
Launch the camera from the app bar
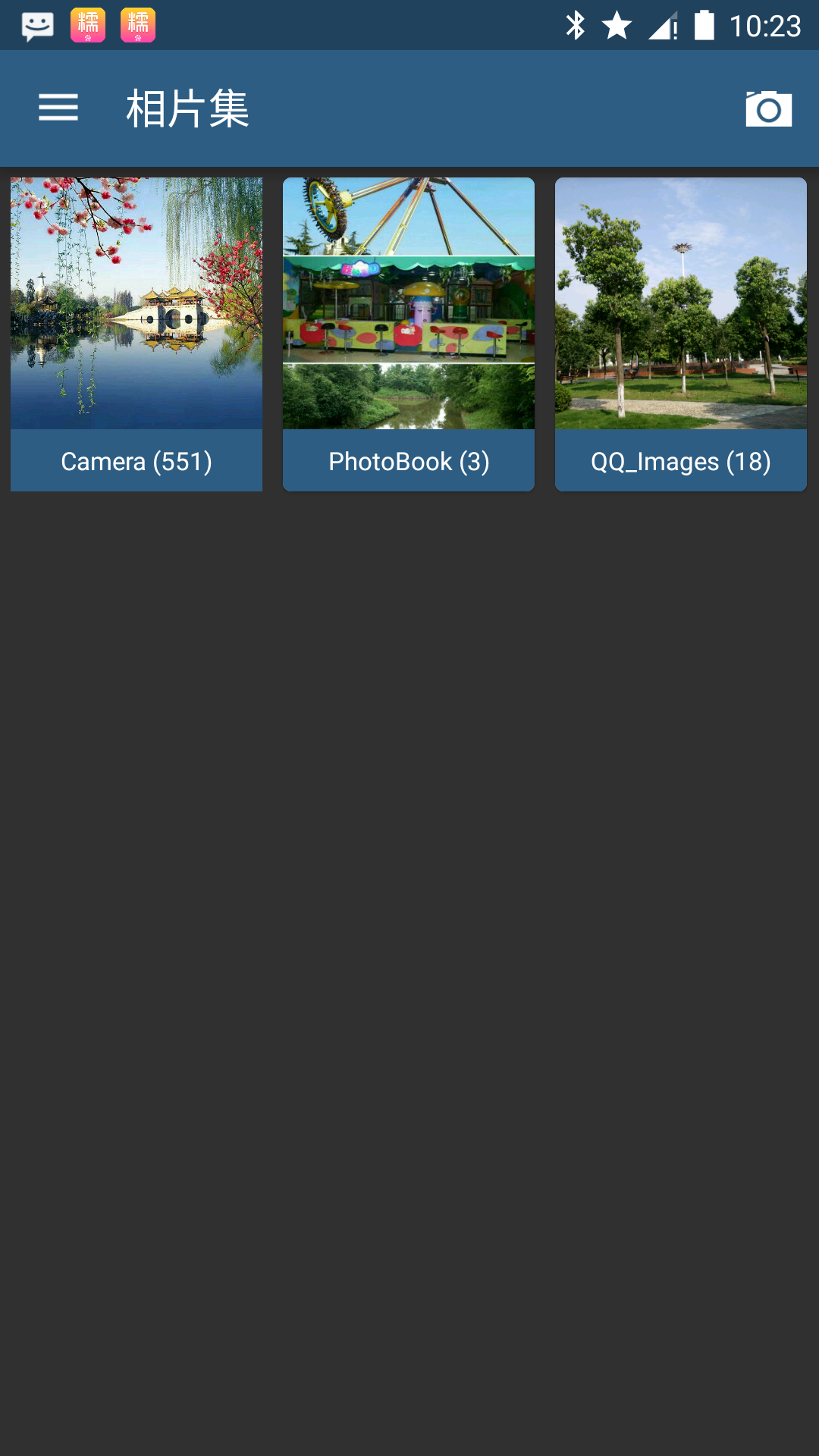point(768,108)
